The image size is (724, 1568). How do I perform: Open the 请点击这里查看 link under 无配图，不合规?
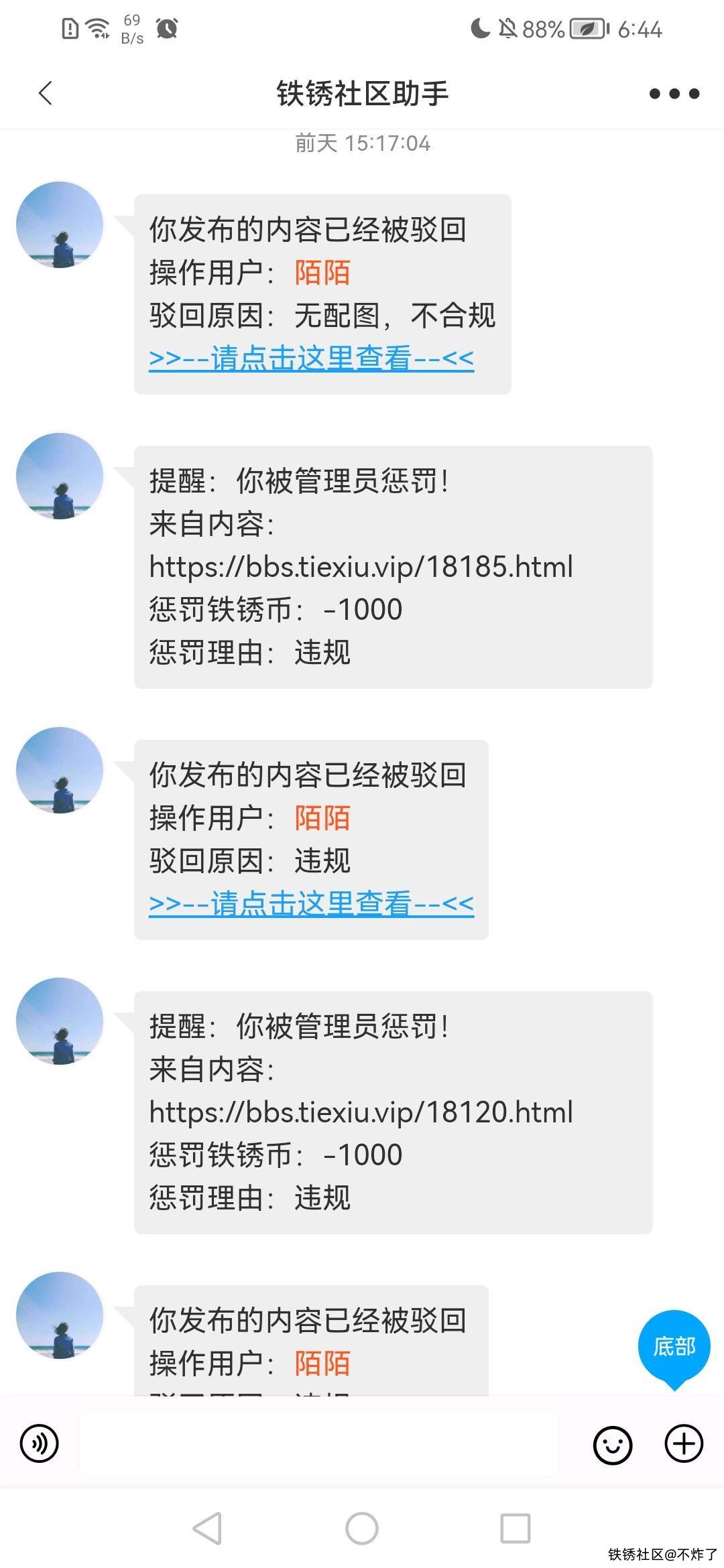coord(311,358)
